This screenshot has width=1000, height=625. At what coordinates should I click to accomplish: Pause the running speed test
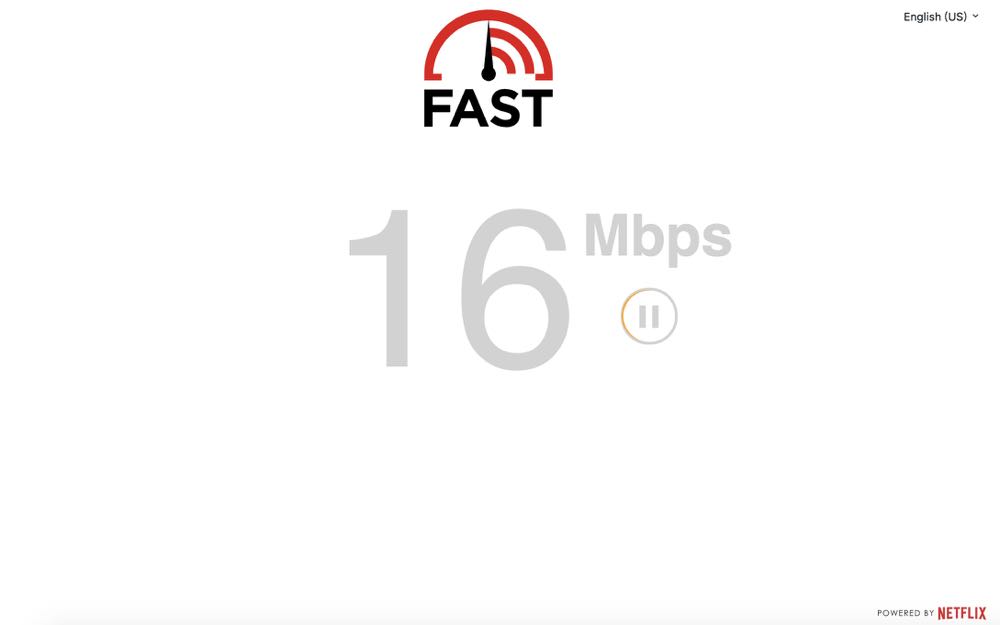(x=649, y=317)
